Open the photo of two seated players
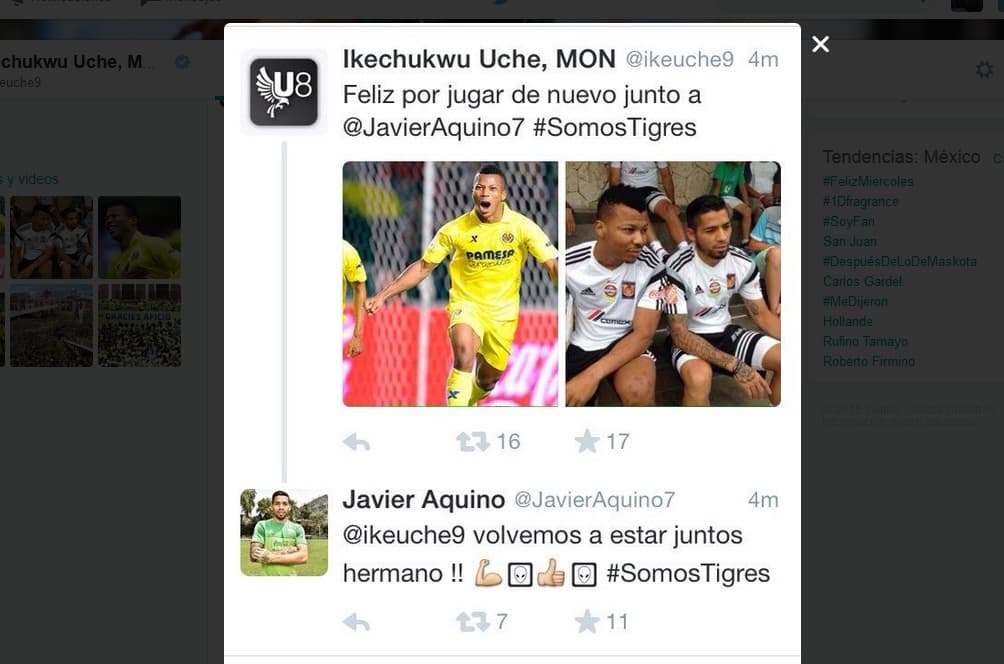 pos(673,284)
